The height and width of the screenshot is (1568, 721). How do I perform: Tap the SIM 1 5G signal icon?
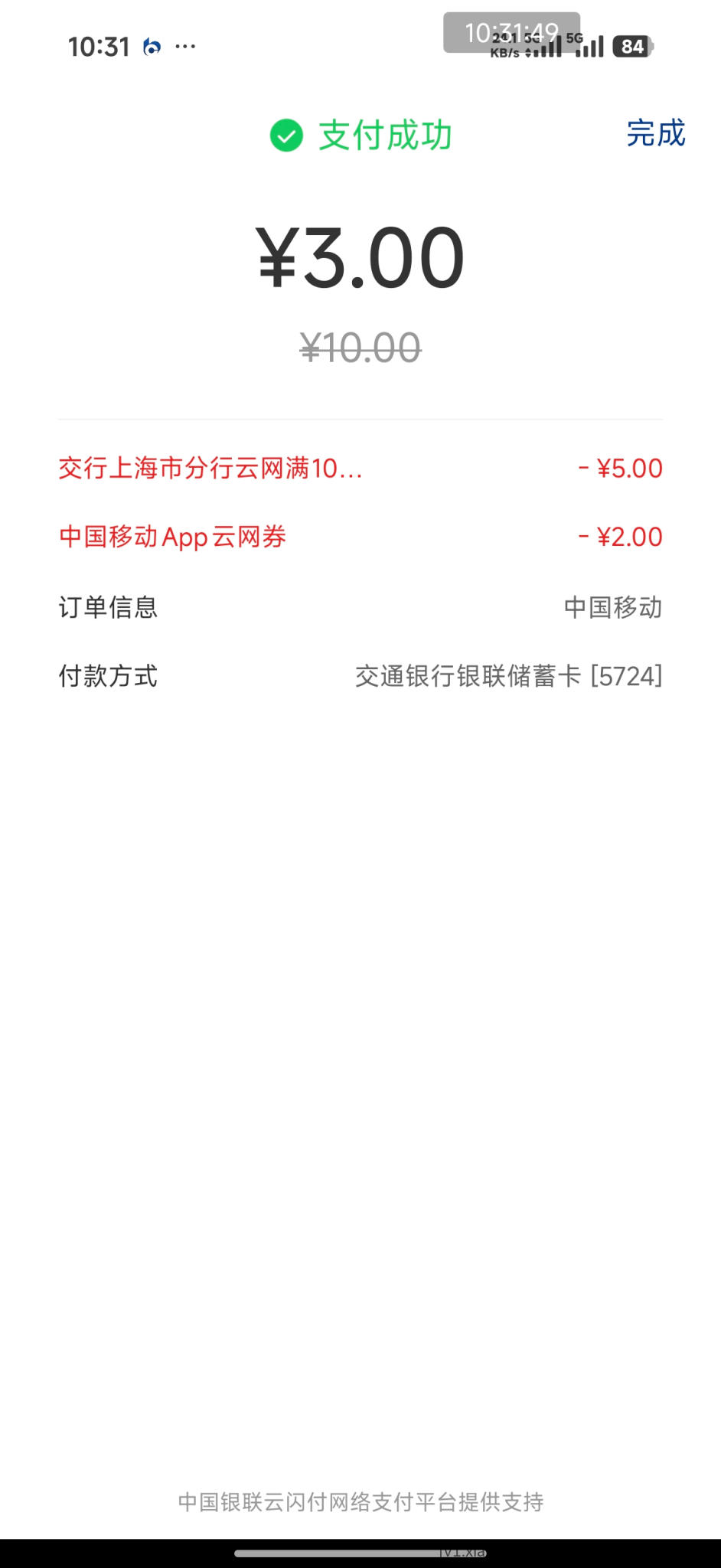545,44
